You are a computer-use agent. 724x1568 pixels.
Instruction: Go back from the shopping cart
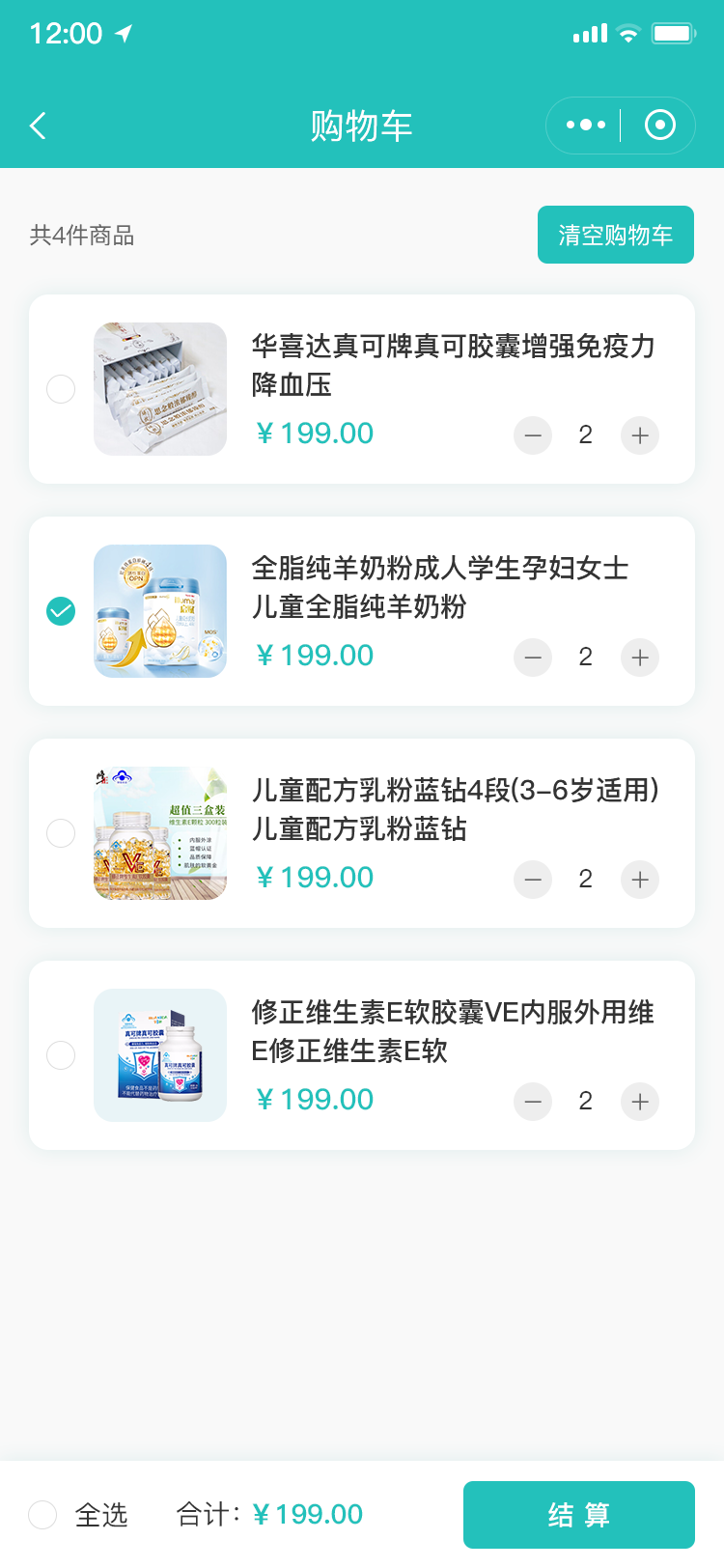tap(39, 126)
